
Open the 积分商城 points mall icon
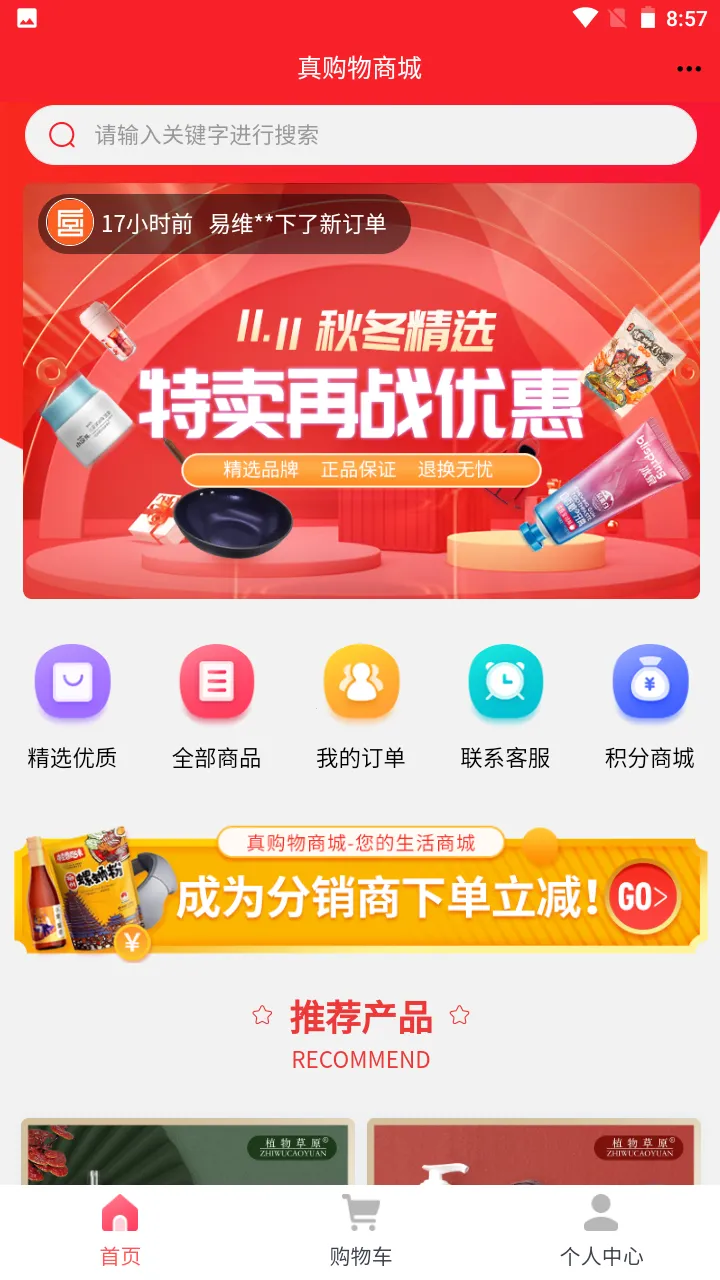pos(650,684)
